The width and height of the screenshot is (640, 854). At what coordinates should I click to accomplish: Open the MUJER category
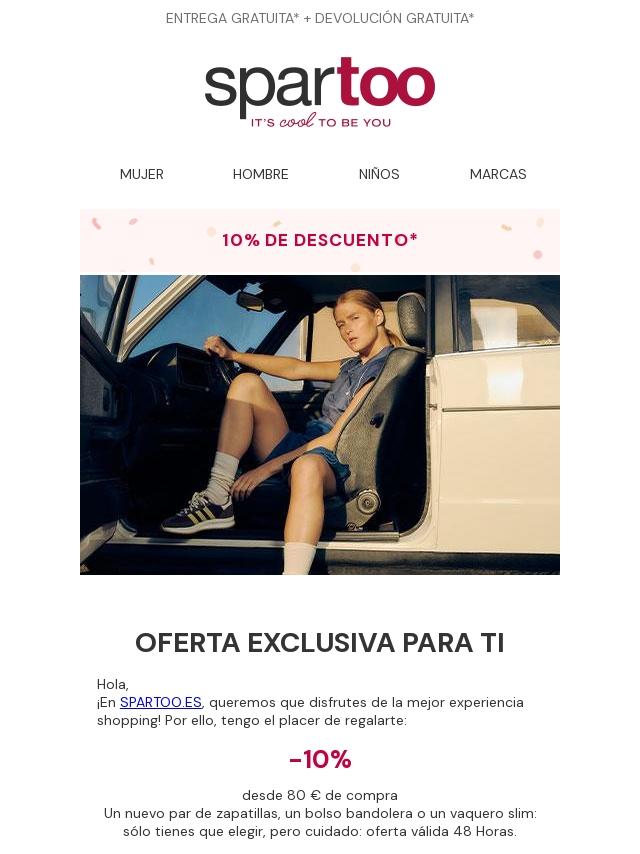pyautogui.click(x=142, y=174)
